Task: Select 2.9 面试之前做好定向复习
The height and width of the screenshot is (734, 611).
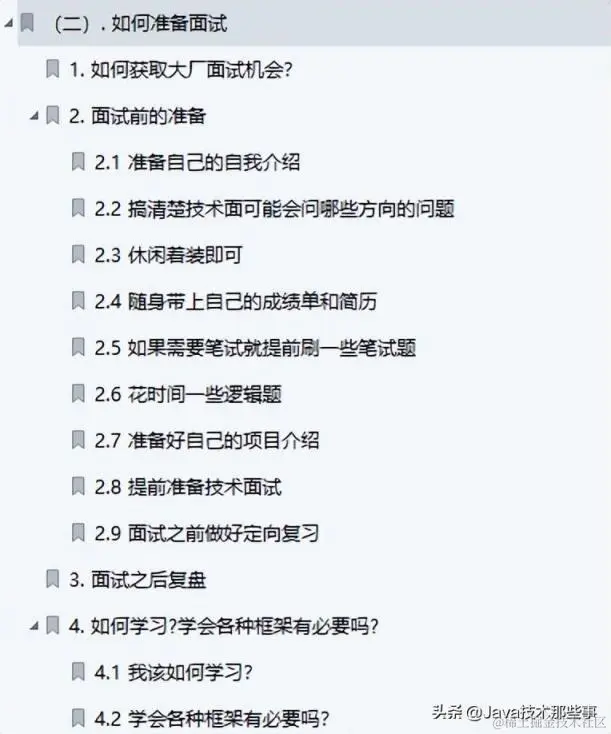Action: [222, 533]
